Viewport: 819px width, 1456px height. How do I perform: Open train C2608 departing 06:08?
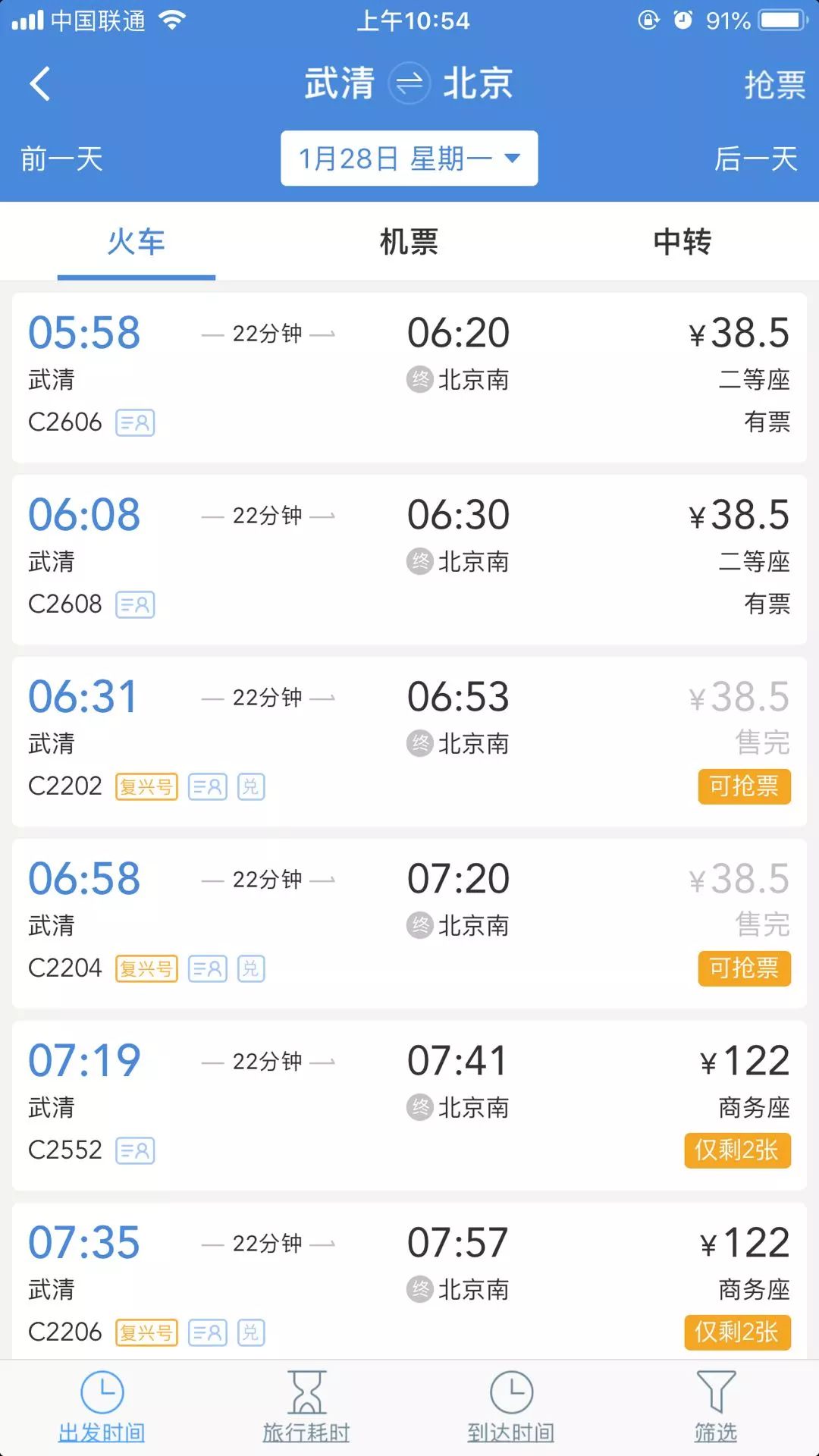(x=409, y=560)
